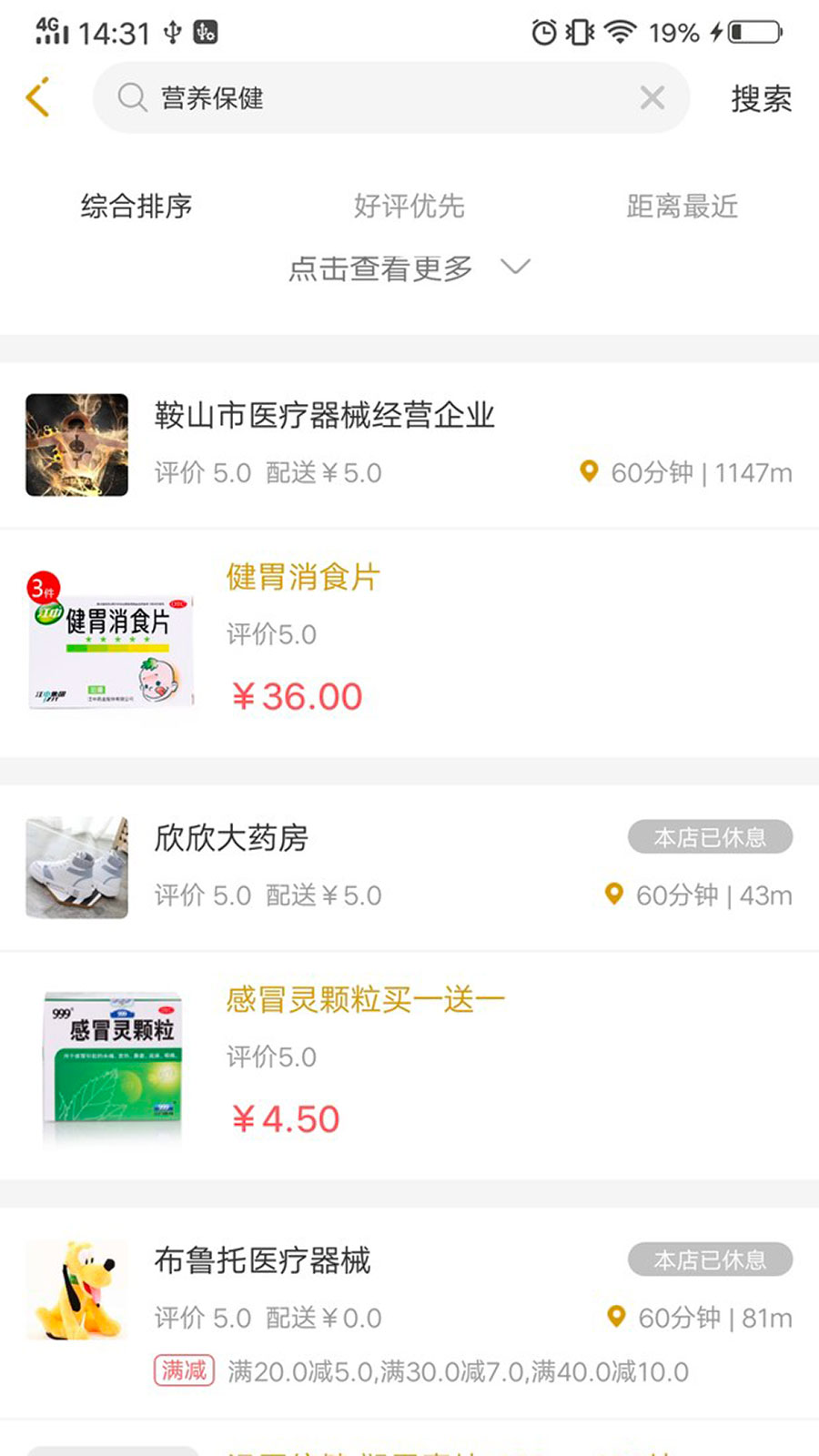
Task: Go back using the yellow arrow
Action: pos(37,98)
